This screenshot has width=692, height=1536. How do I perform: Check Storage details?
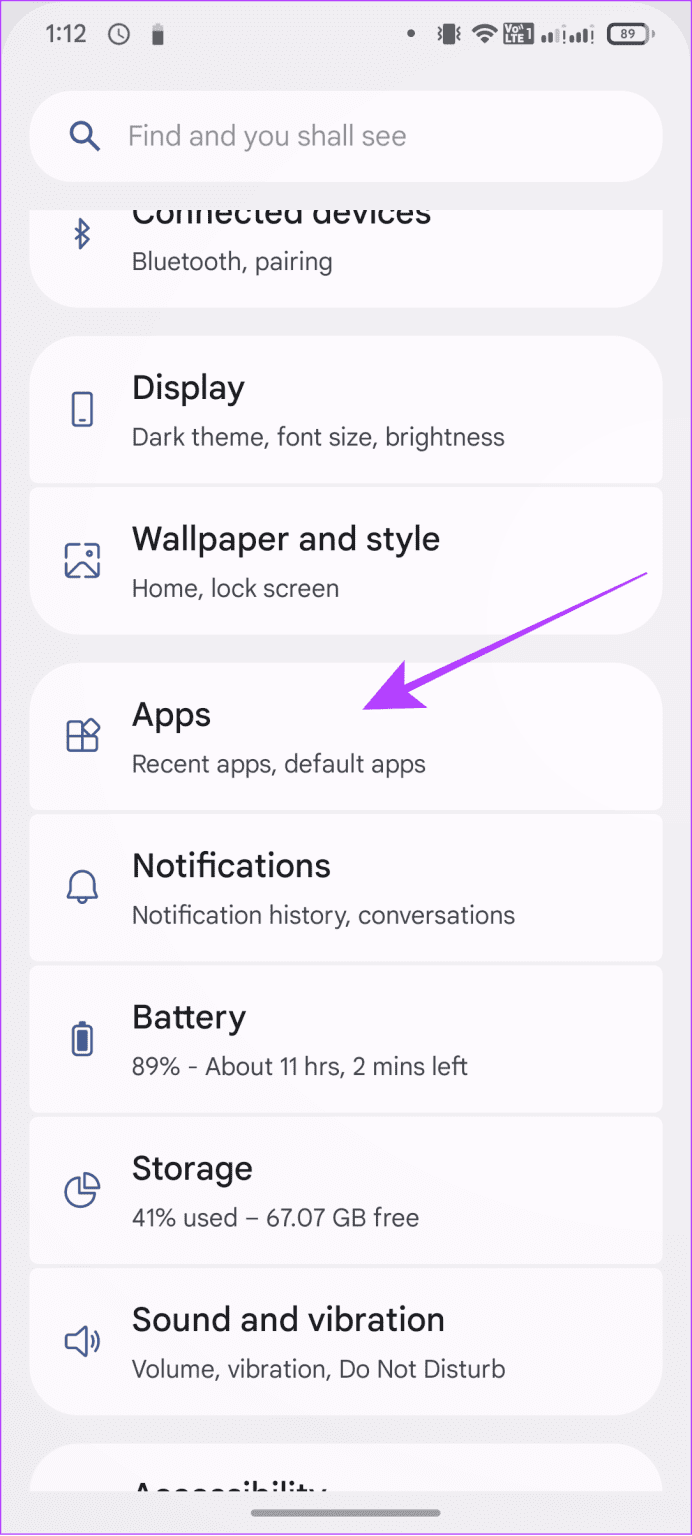pyautogui.click(x=345, y=1191)
